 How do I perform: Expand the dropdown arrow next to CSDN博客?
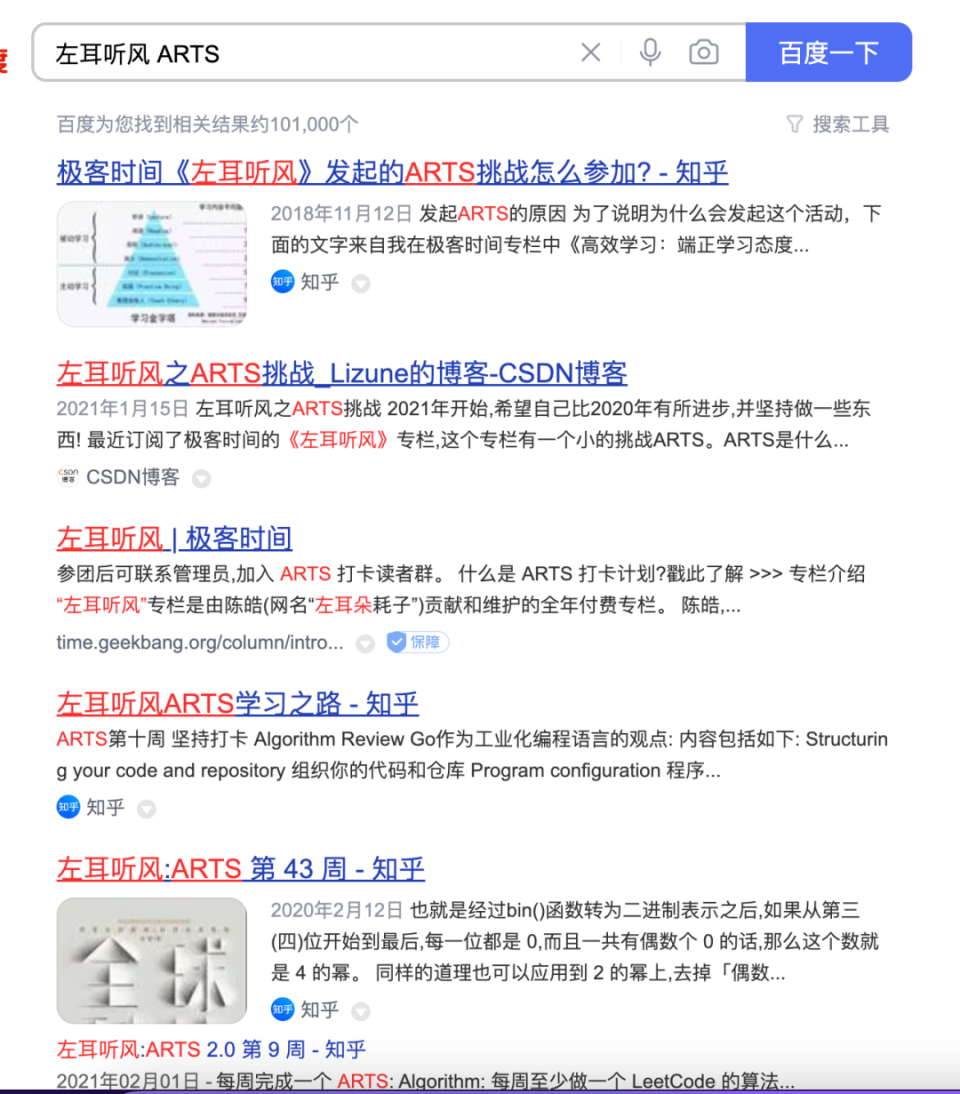pyautogui.click(x=201, y=478)
